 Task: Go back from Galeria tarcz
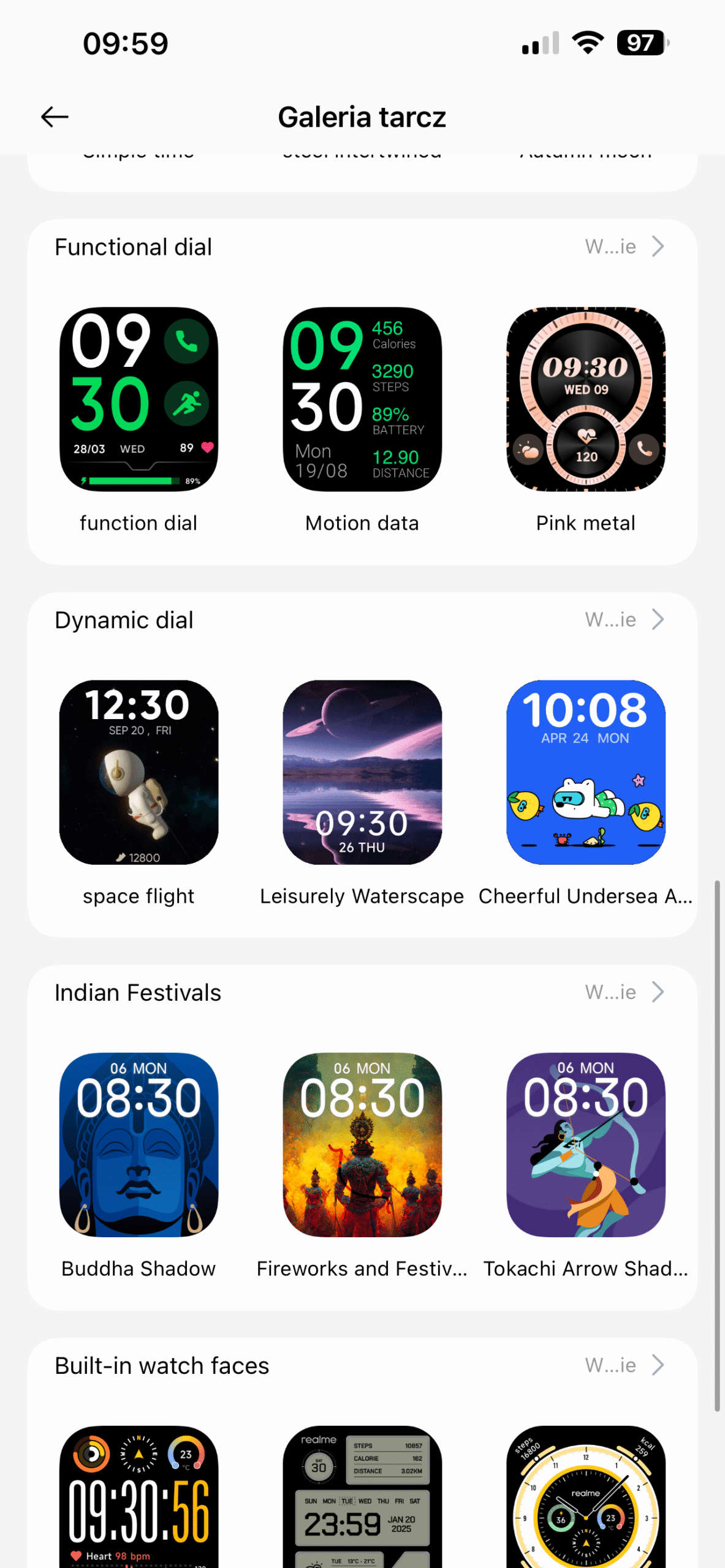[55, 116]
